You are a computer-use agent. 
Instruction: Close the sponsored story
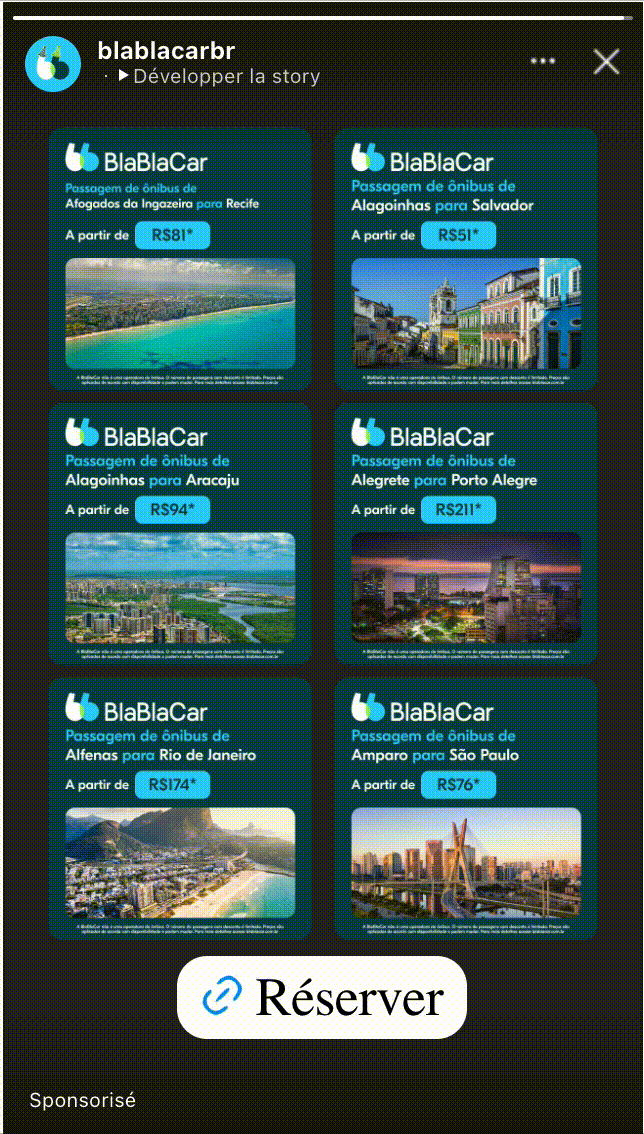(606, 62)
